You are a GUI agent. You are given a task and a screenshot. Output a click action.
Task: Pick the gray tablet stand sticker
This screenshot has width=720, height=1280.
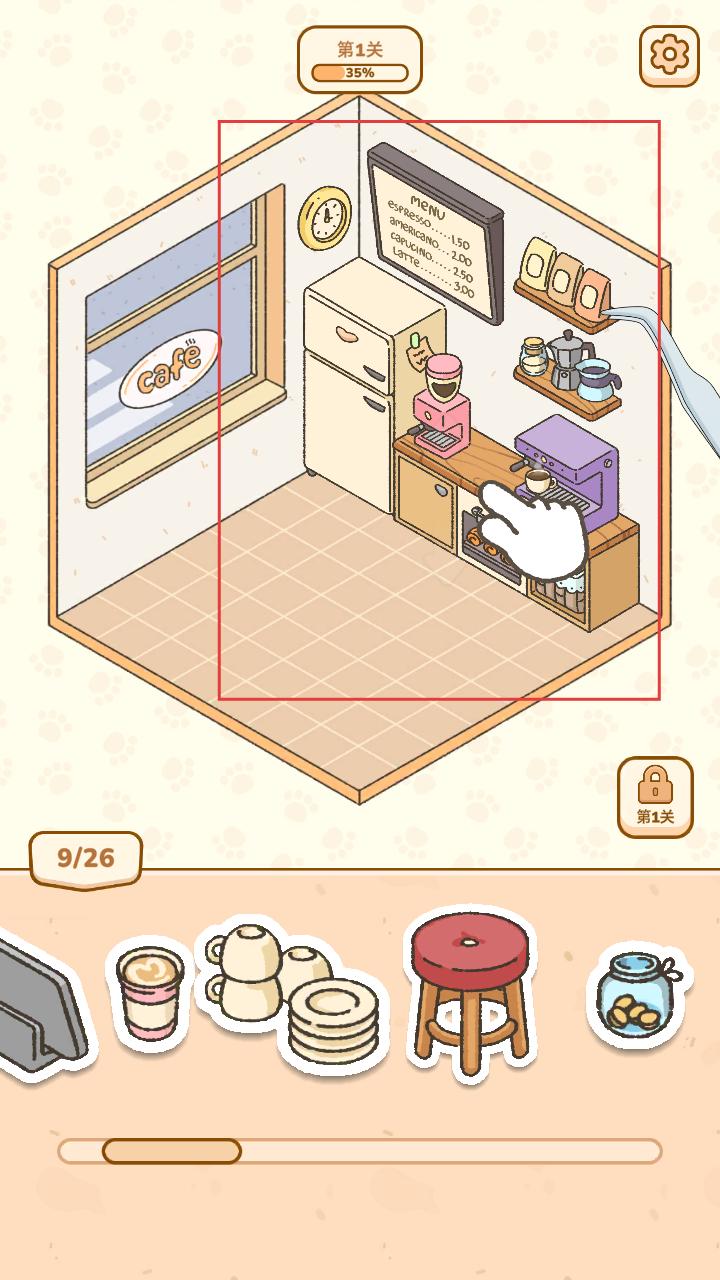pos(38,1005)
